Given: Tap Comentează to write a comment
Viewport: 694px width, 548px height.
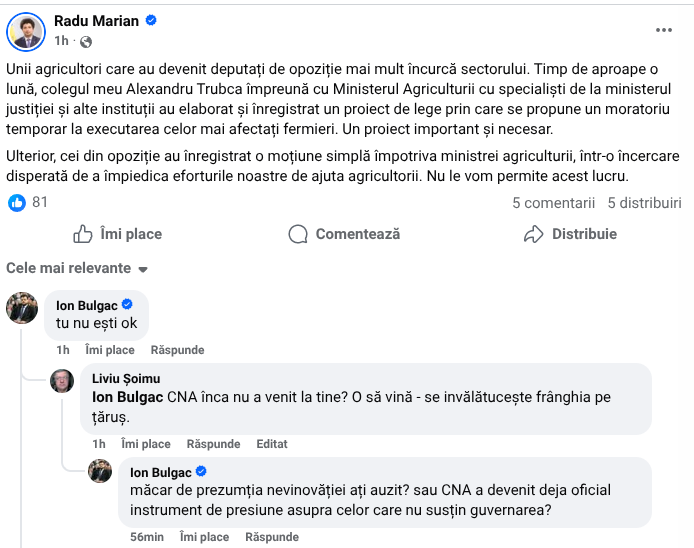Looking at the screenshot, I should [x=344, y=234].
